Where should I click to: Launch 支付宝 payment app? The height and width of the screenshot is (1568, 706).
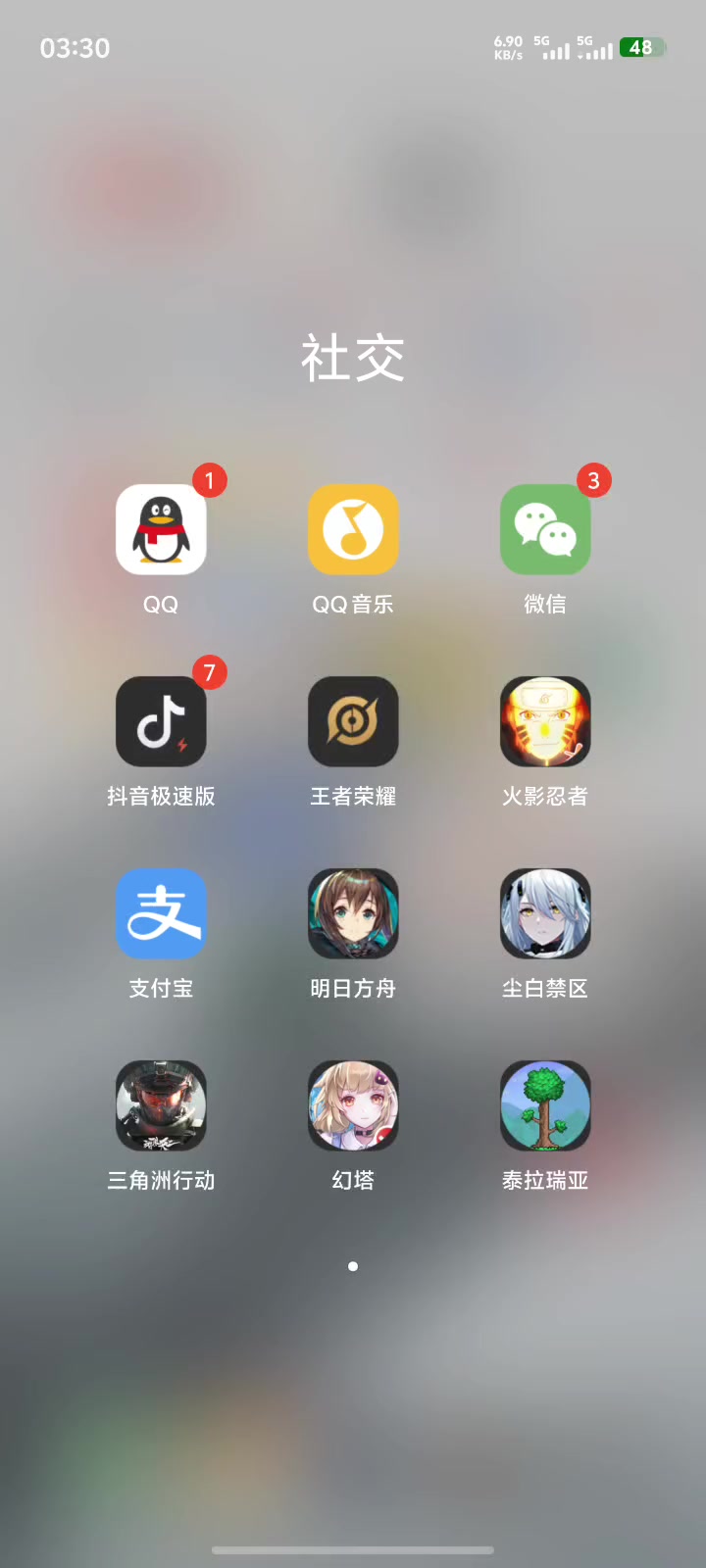161,913
